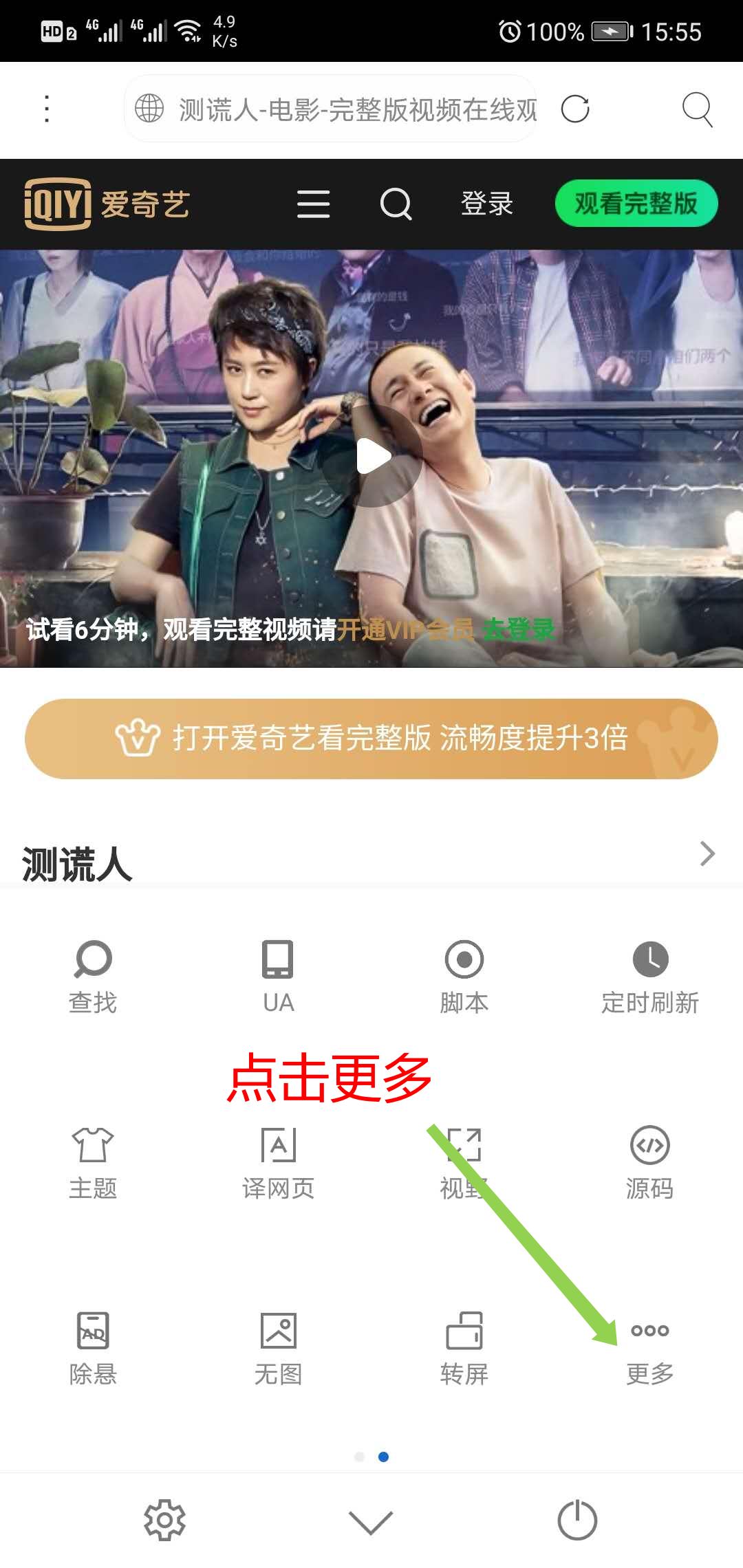Collapse the menu with the down chevron
743x1568 pixels.
(371, 1521)
